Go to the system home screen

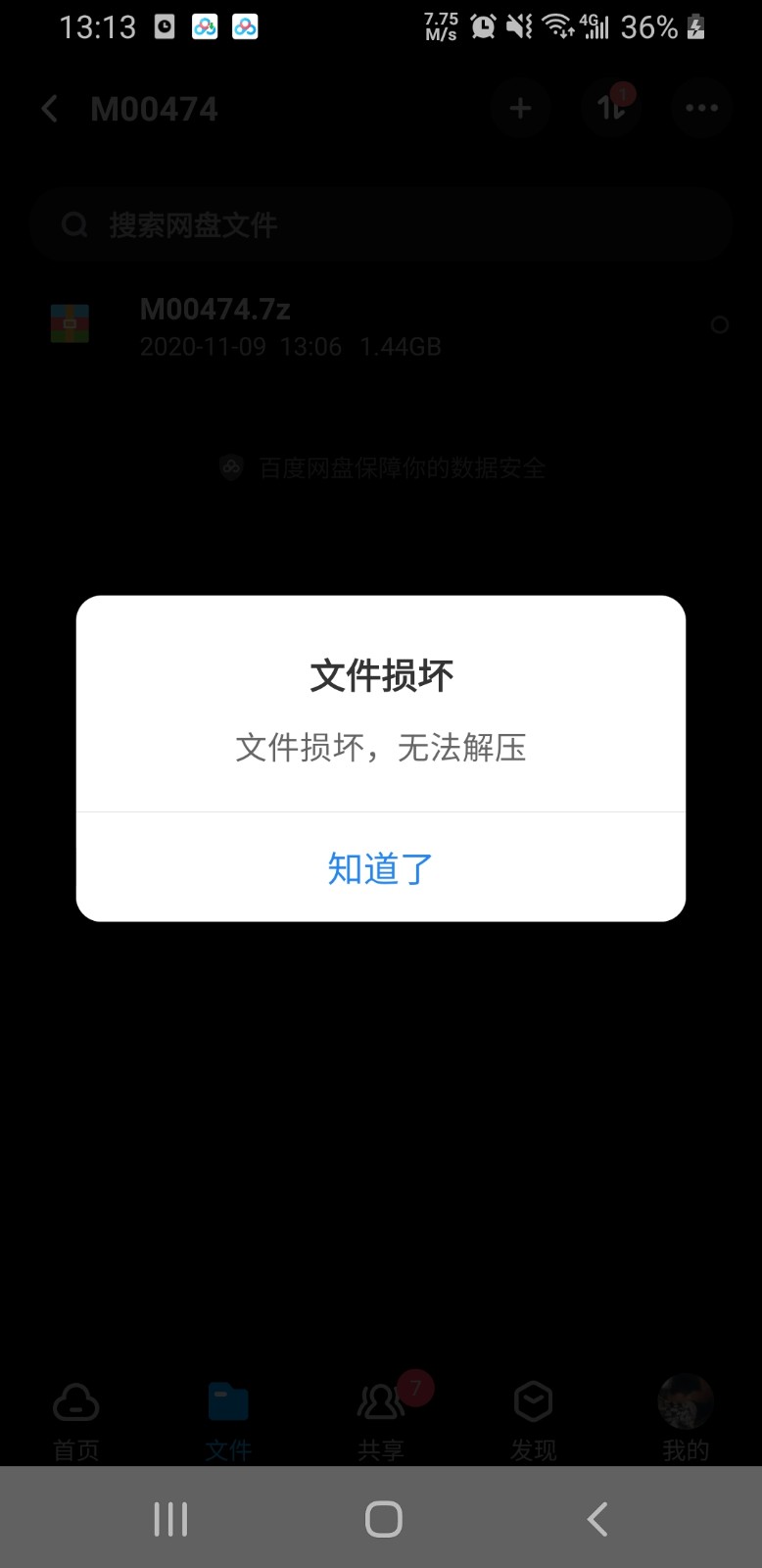pos(383,1519)
